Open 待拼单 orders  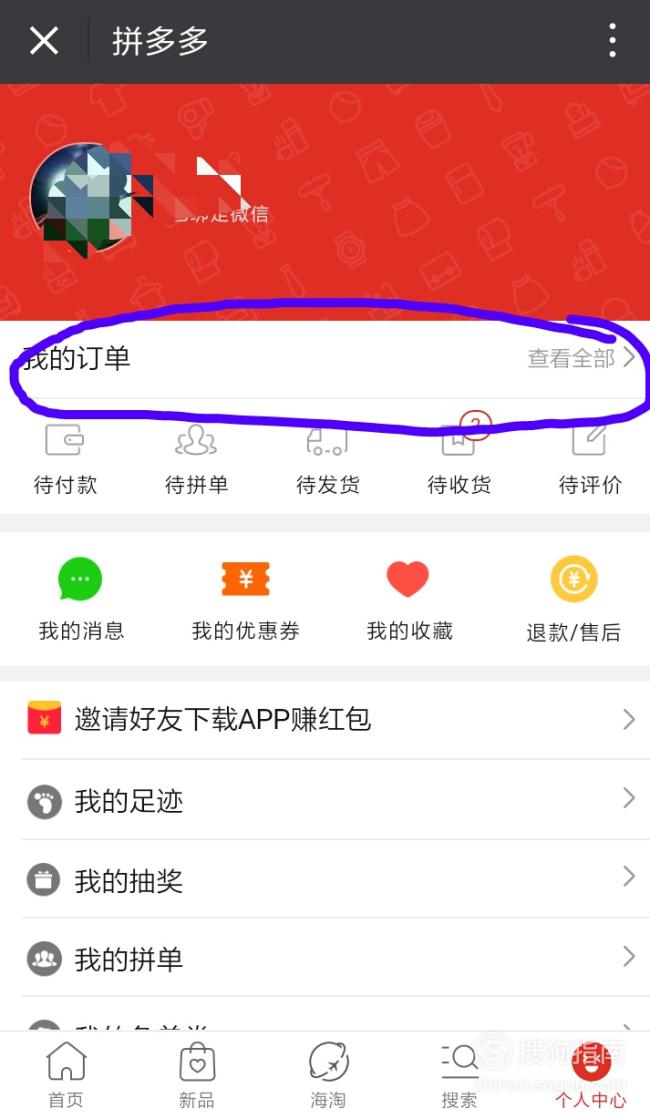pos(196,459)
